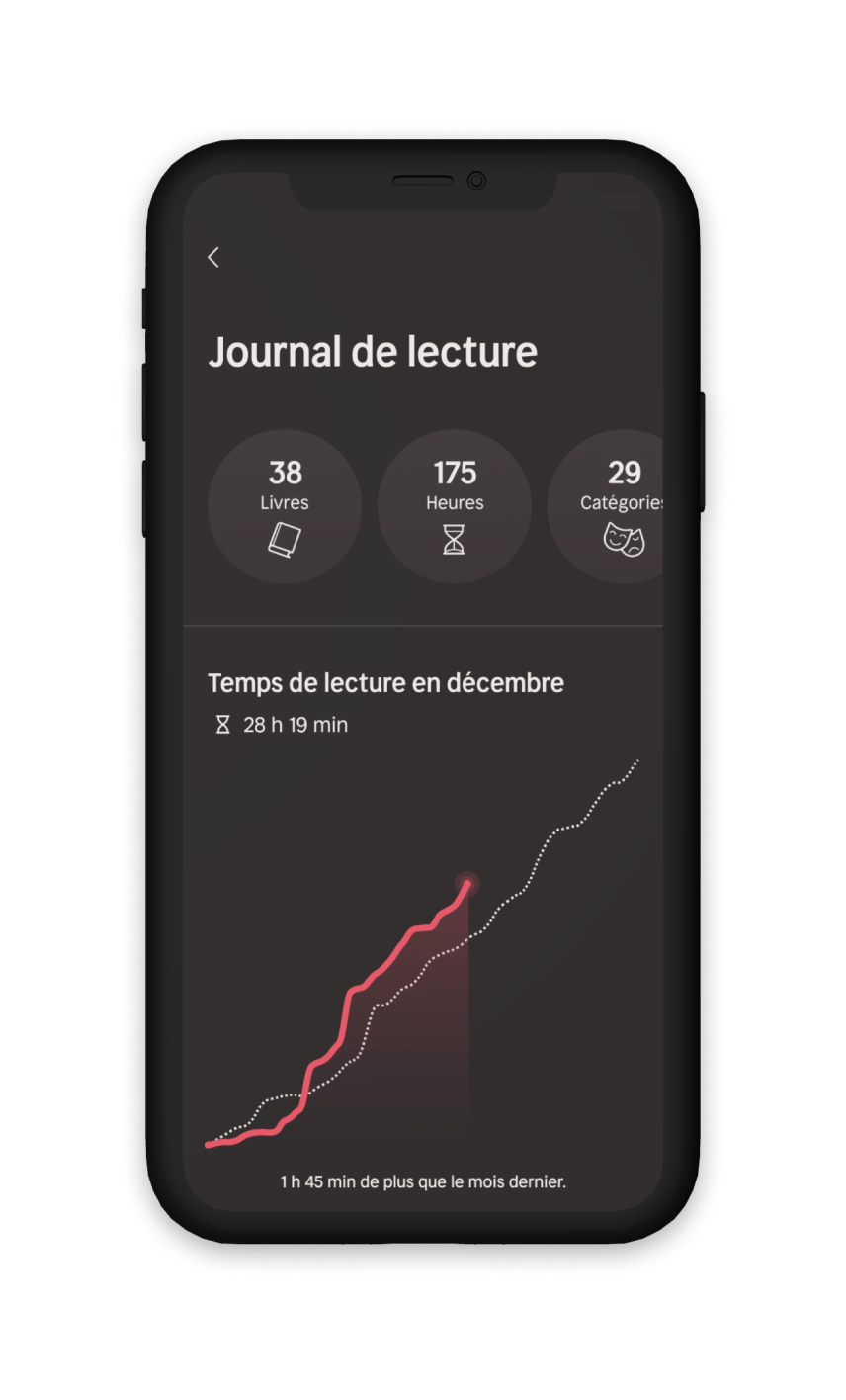Select the highlighted endpoint dot on the red line
This screenshot has width=846, height=1400.
coord(466,885)
